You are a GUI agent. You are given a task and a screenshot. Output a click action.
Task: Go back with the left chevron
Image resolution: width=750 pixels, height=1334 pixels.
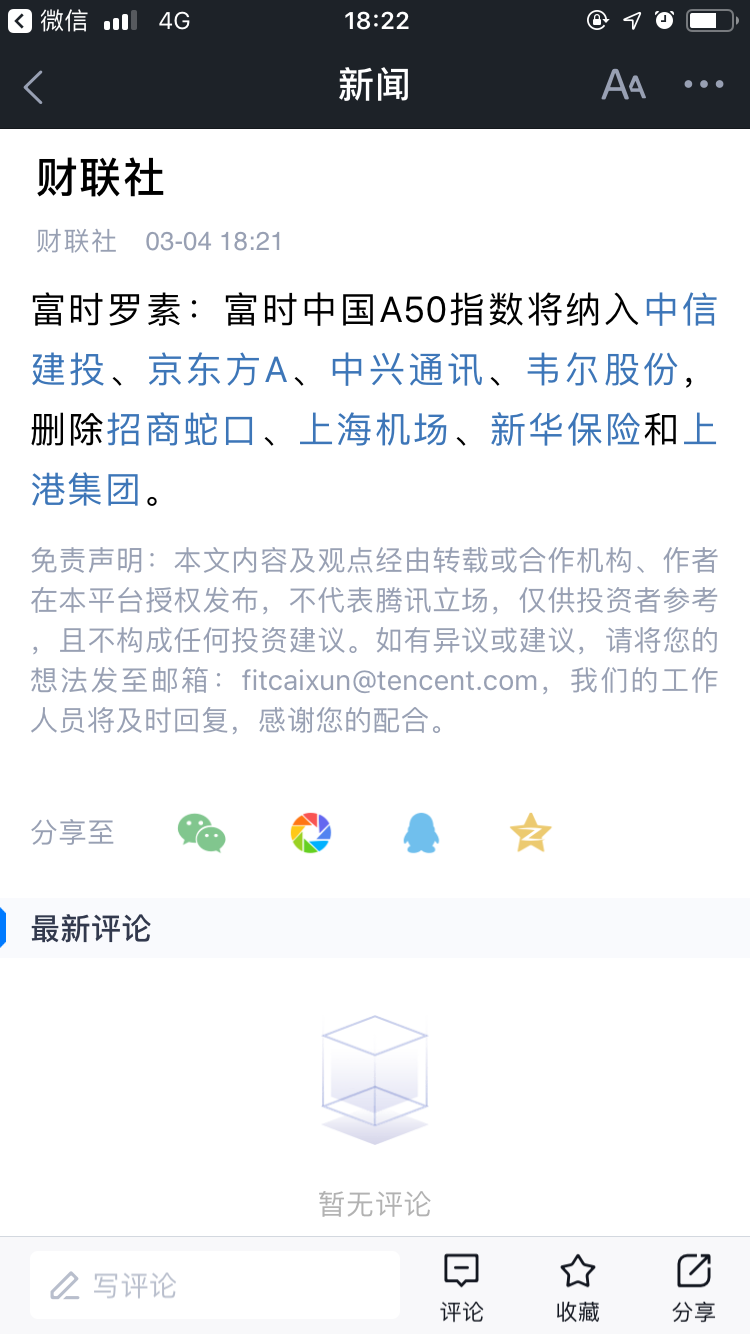[x=32, y=87]
